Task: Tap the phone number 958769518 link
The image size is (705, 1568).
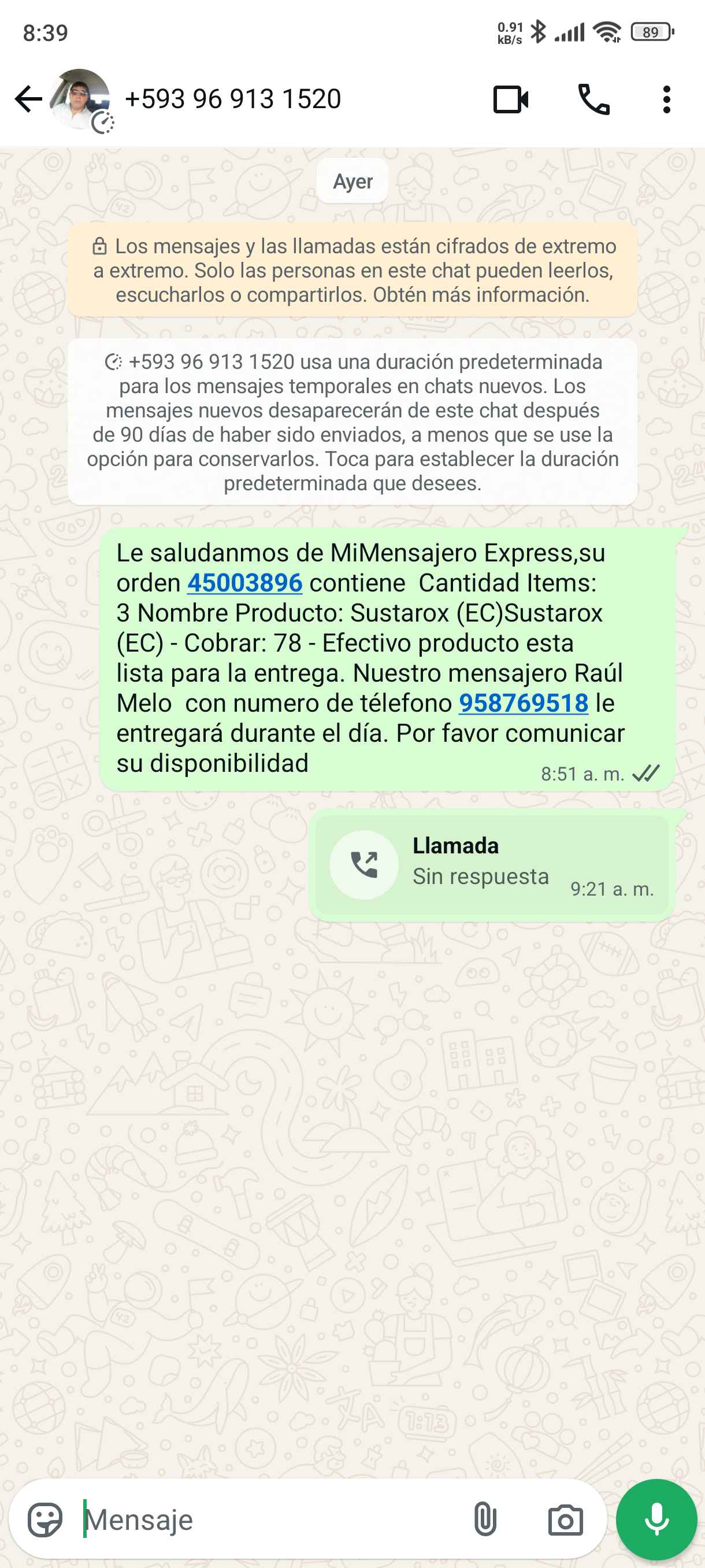Action: 523,703
